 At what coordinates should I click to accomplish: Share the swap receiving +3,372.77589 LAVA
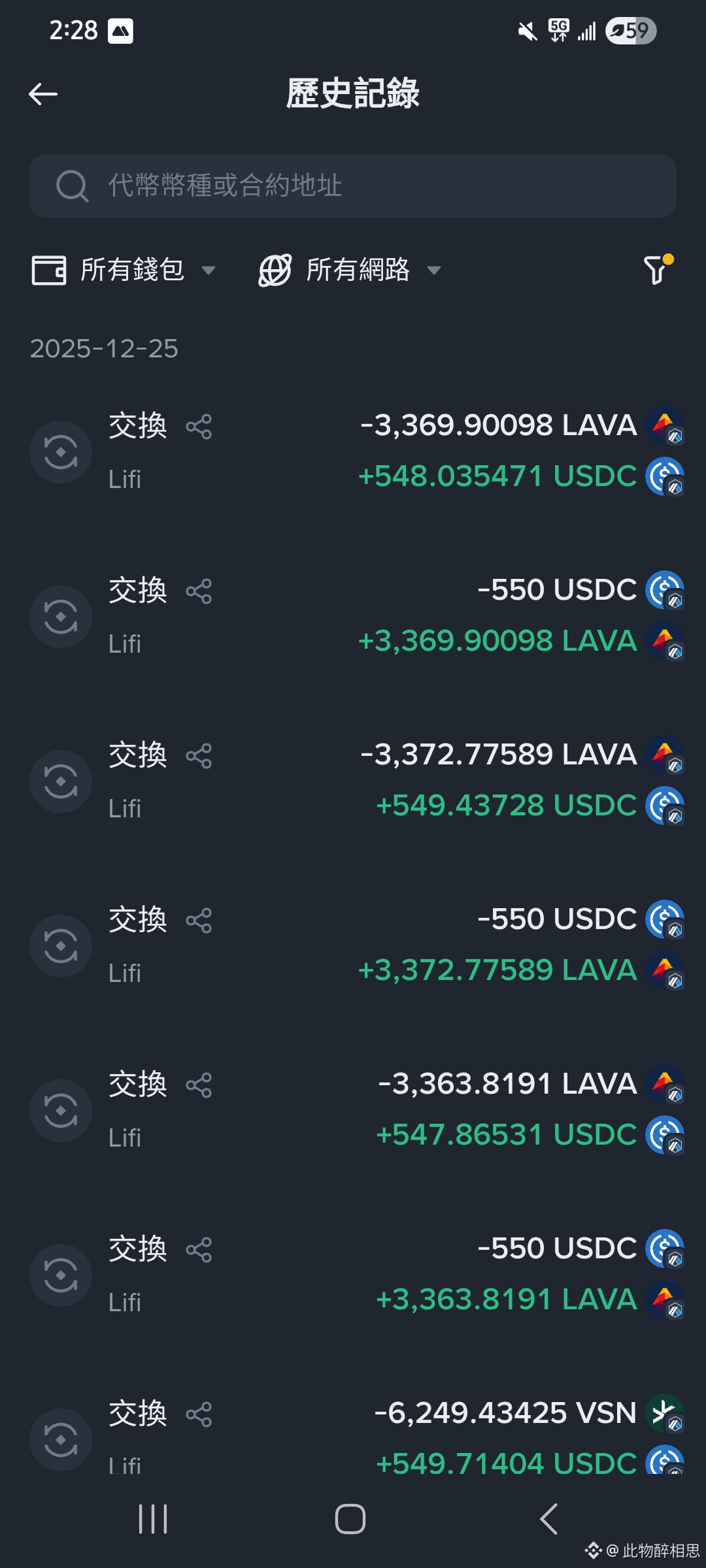(199, 921)
